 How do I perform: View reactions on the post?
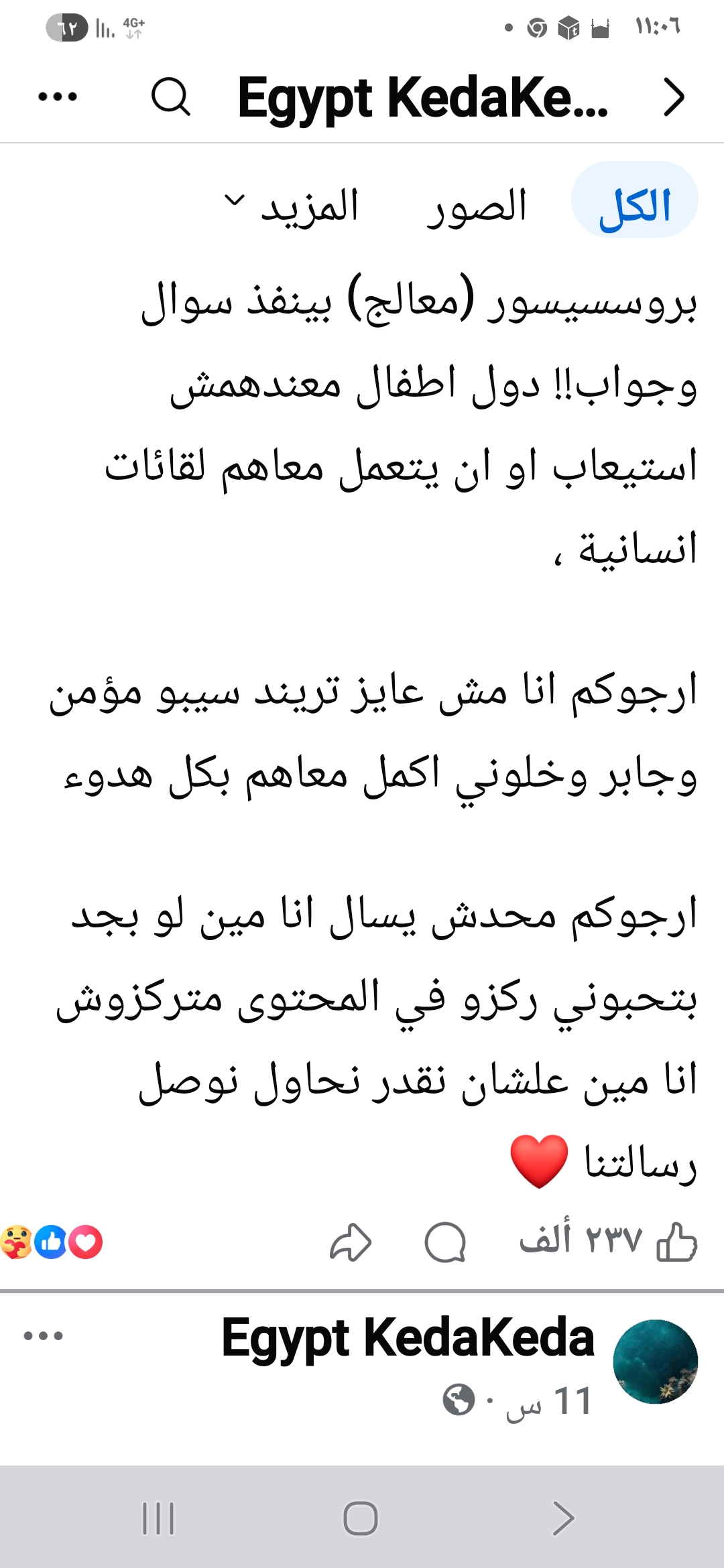click(51, 1242)
